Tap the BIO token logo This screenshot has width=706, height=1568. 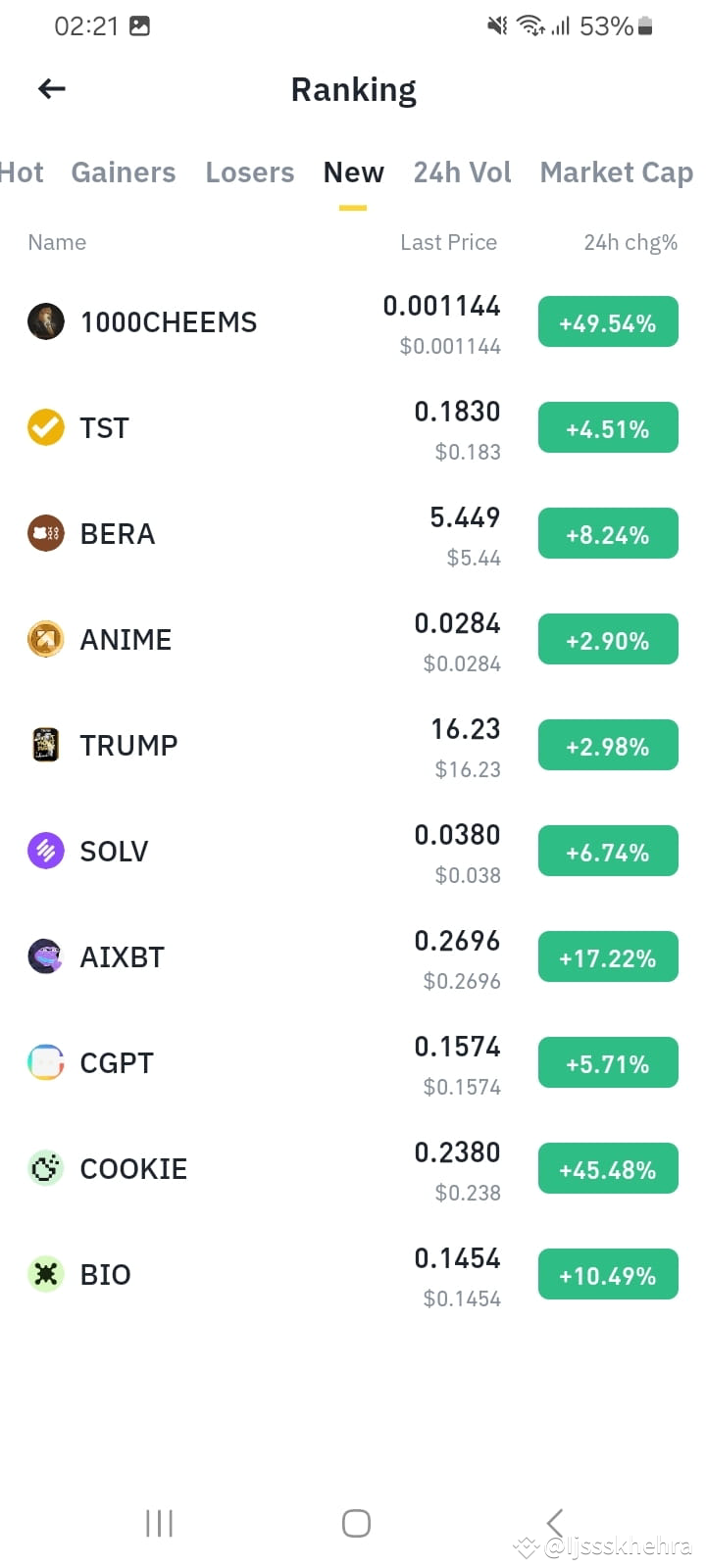pyautogui.click(x=45, y=1274)
